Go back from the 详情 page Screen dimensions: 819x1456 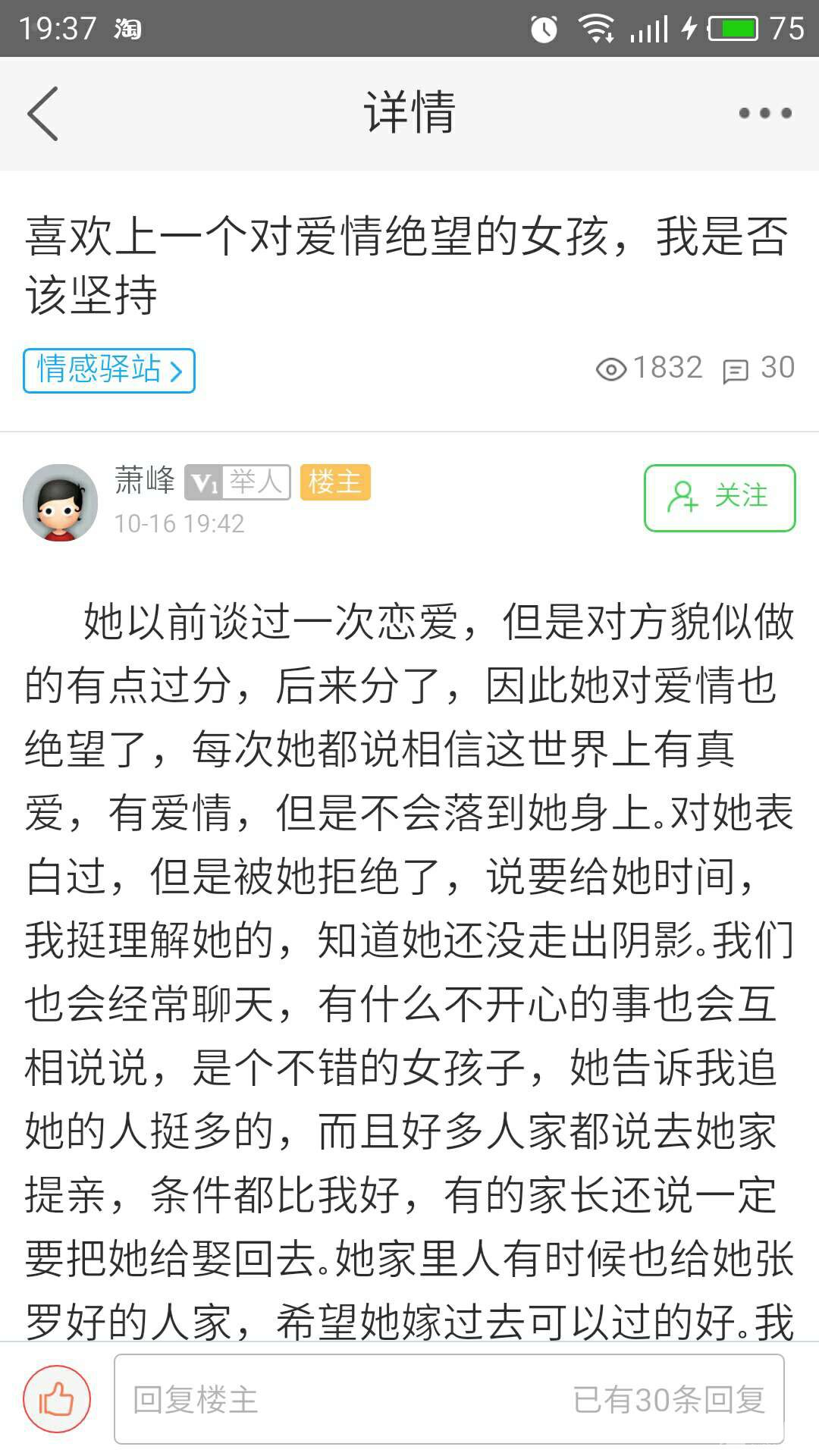pos(43,114)
